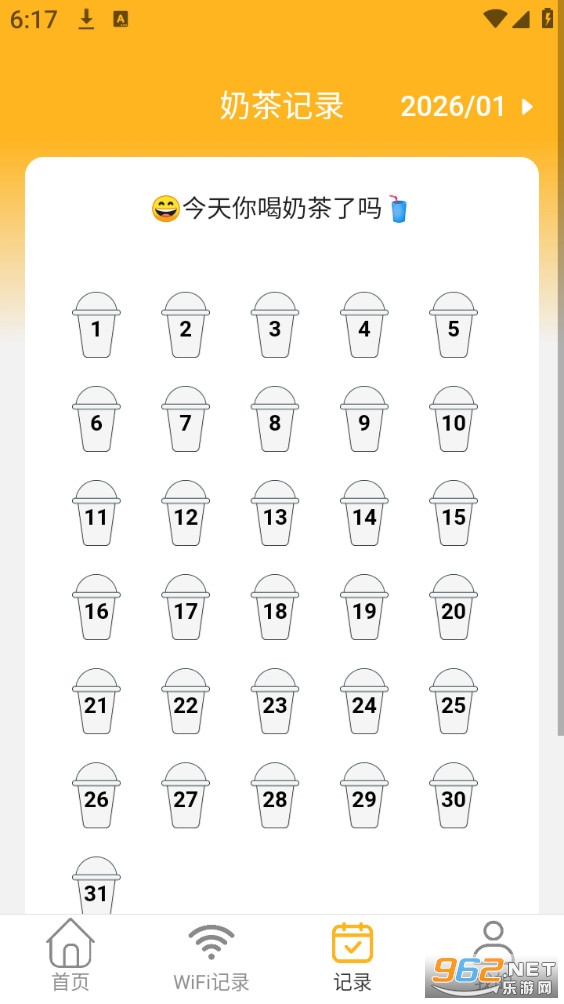Viewport: 564px width, 1004px height.
Task: Mark cup number 20
Action: (x=453, y=607)
